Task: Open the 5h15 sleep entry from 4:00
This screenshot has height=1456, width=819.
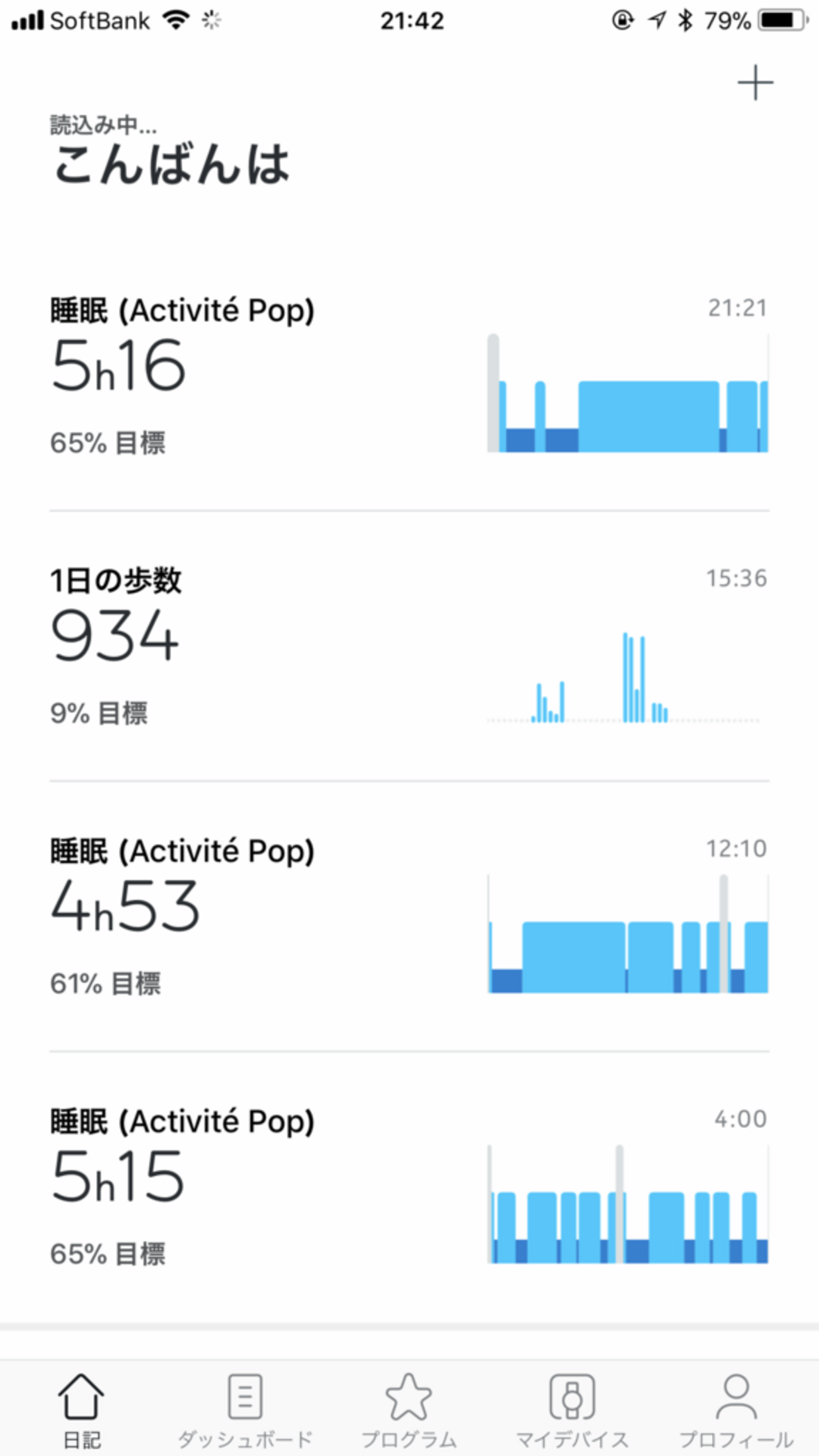Action: (x=409, y=1186)
